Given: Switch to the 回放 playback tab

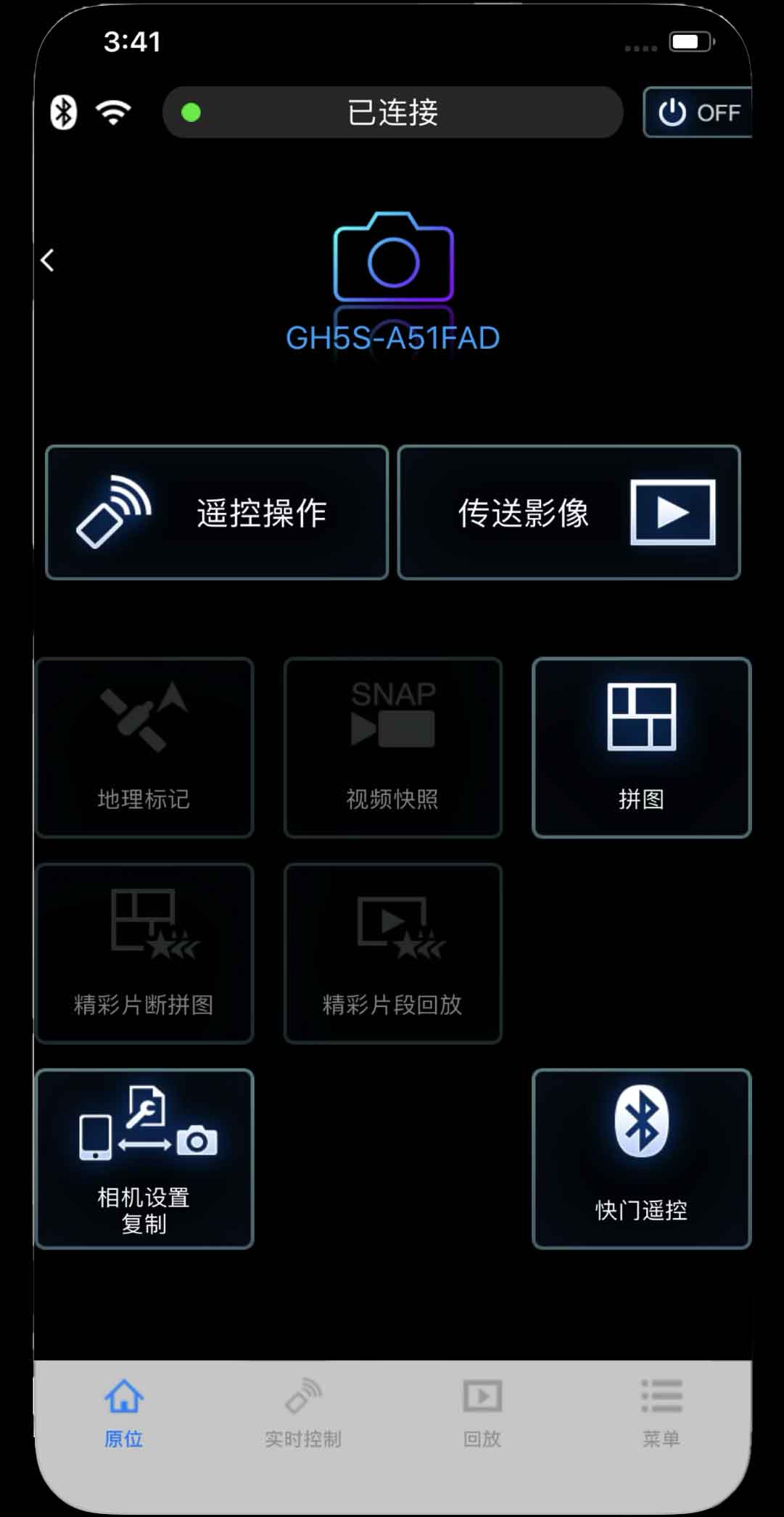Looking at the screenshot, I should [x=482, y=1414].
